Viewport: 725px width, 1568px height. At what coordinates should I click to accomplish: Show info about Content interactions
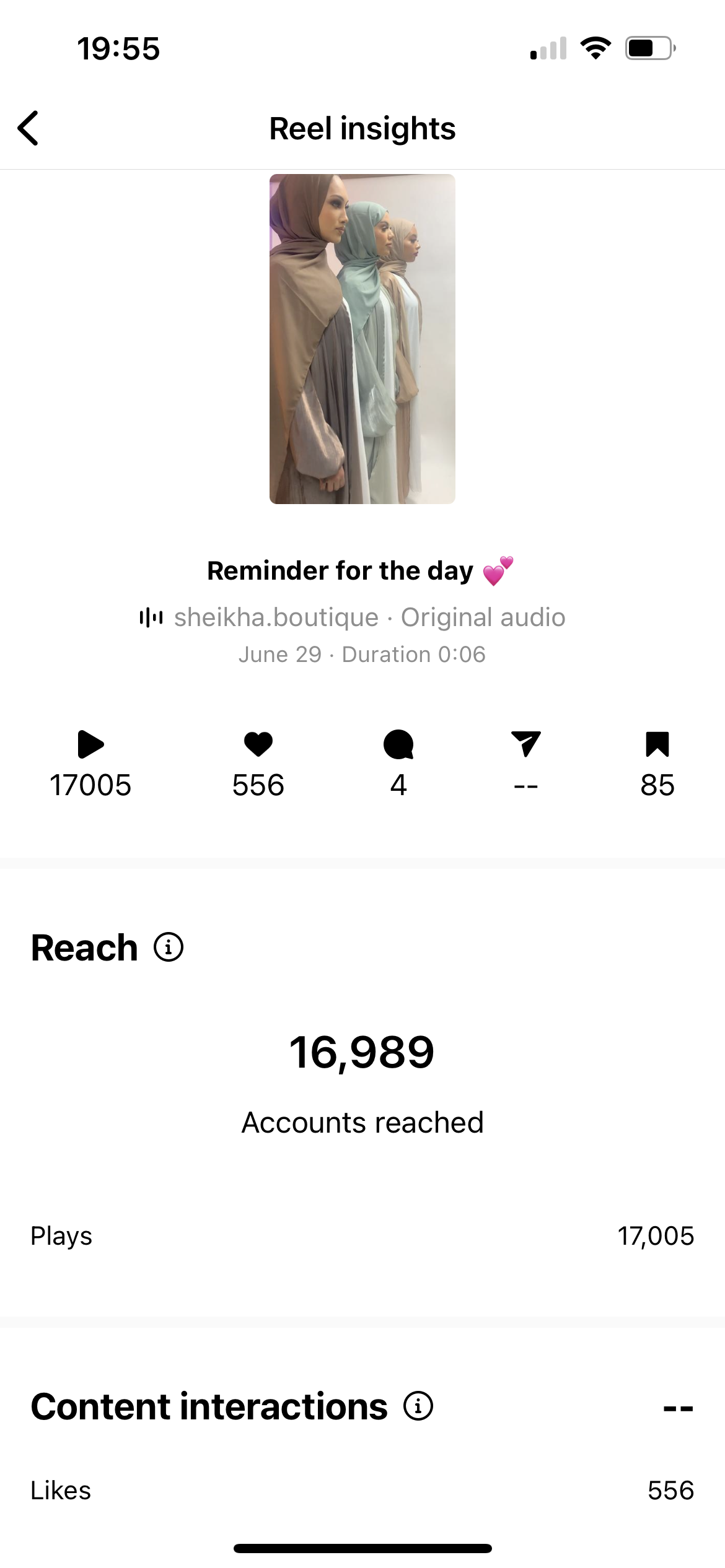(418, 1406)
